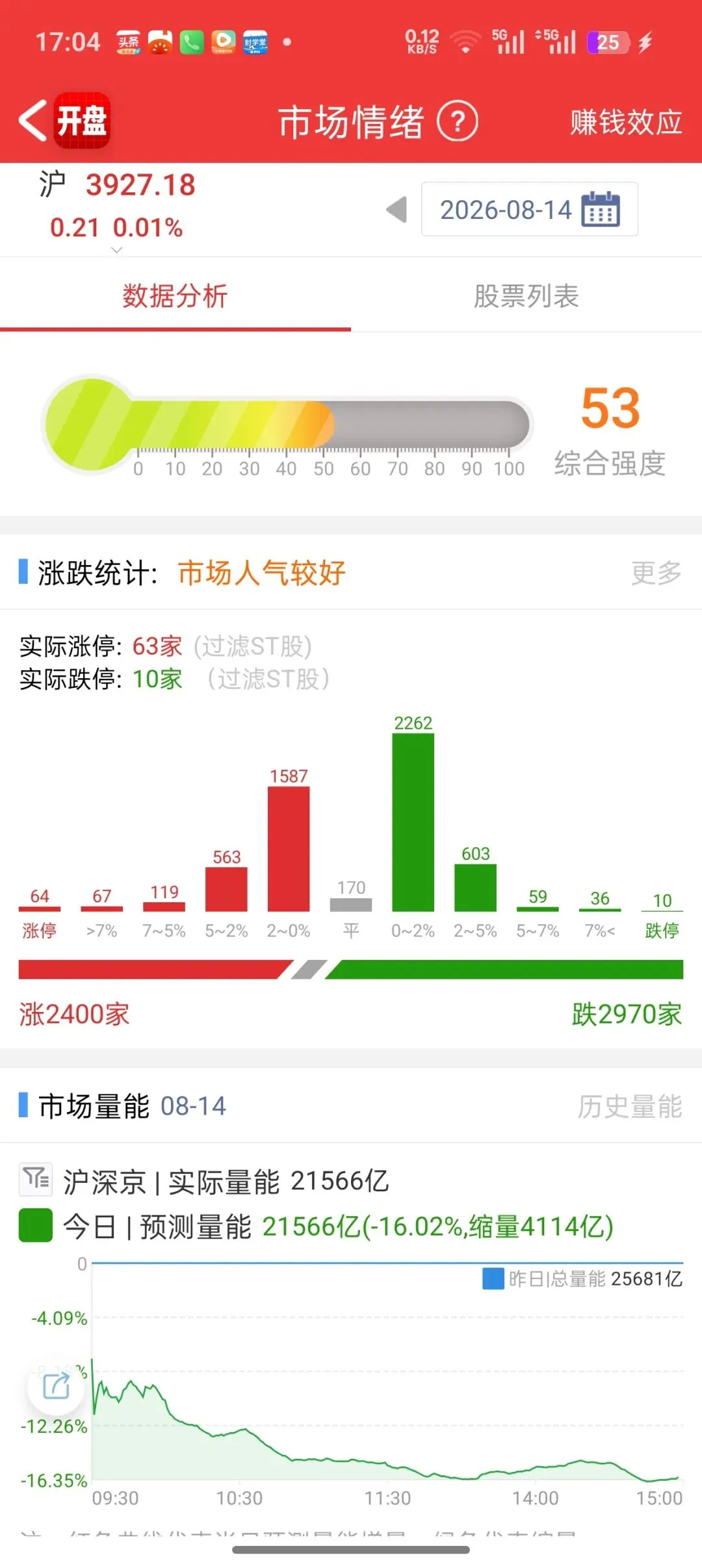
Task: Switch to the 股票列表 tab
Action: pyautogui.click(x=526, y=296)
